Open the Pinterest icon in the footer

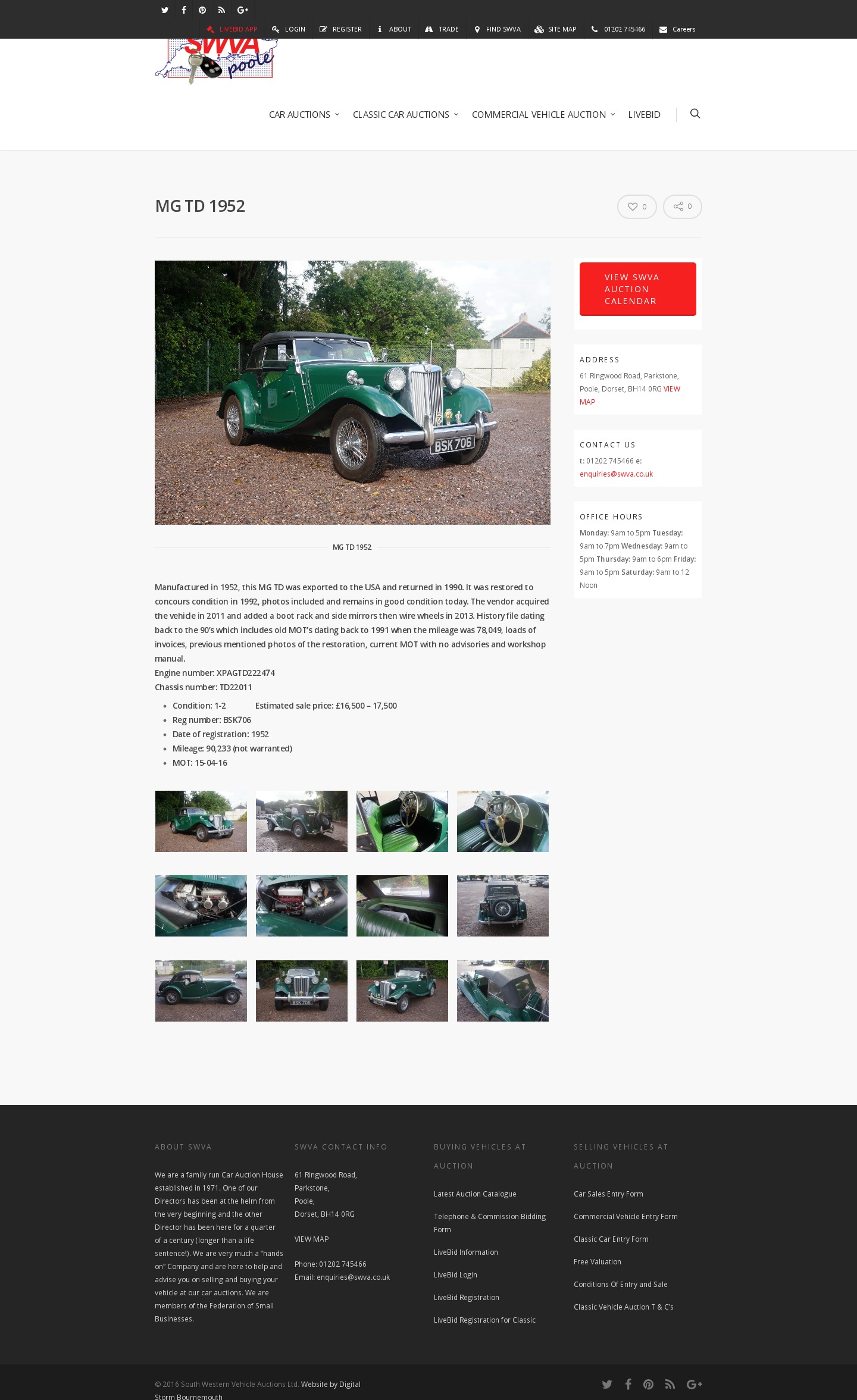pyautogui.click(x=648, y=1385)
